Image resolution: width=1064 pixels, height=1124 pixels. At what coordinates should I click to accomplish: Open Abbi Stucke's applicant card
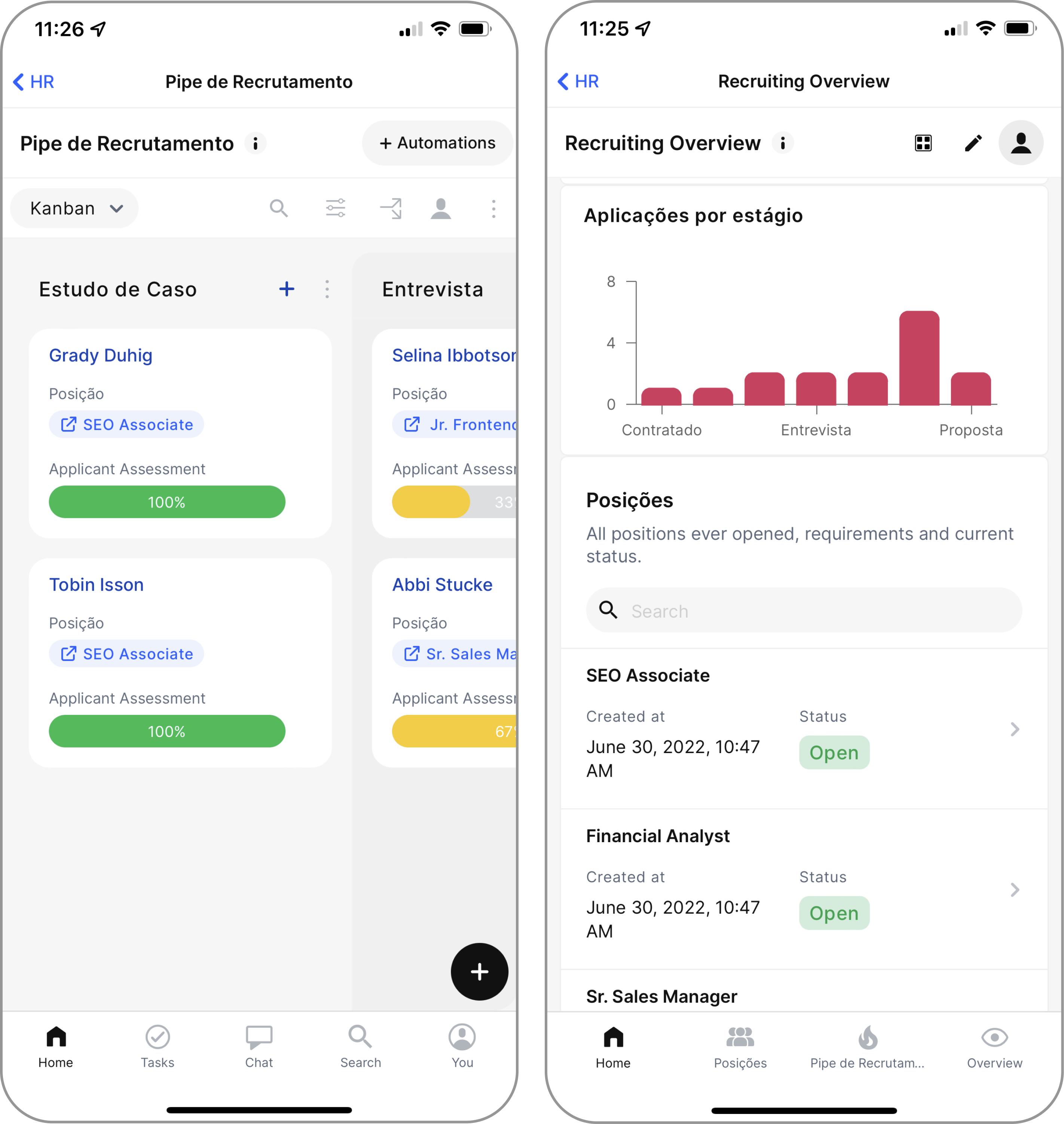point(442,584)
